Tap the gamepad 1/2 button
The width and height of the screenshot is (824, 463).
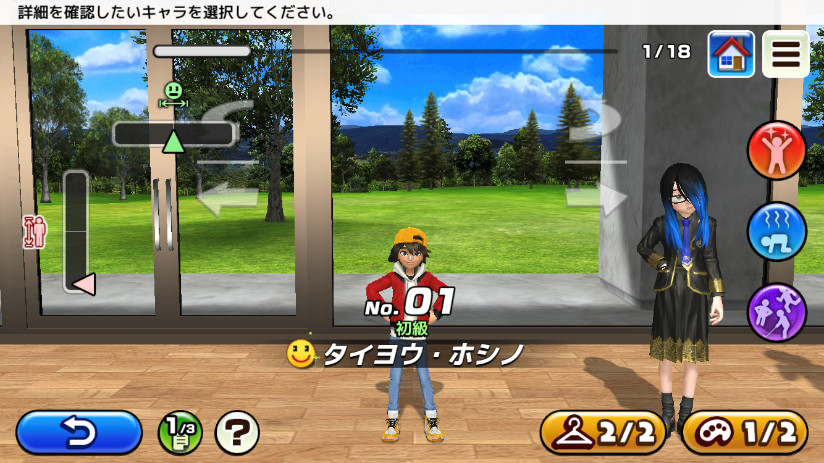click(744, 432)
